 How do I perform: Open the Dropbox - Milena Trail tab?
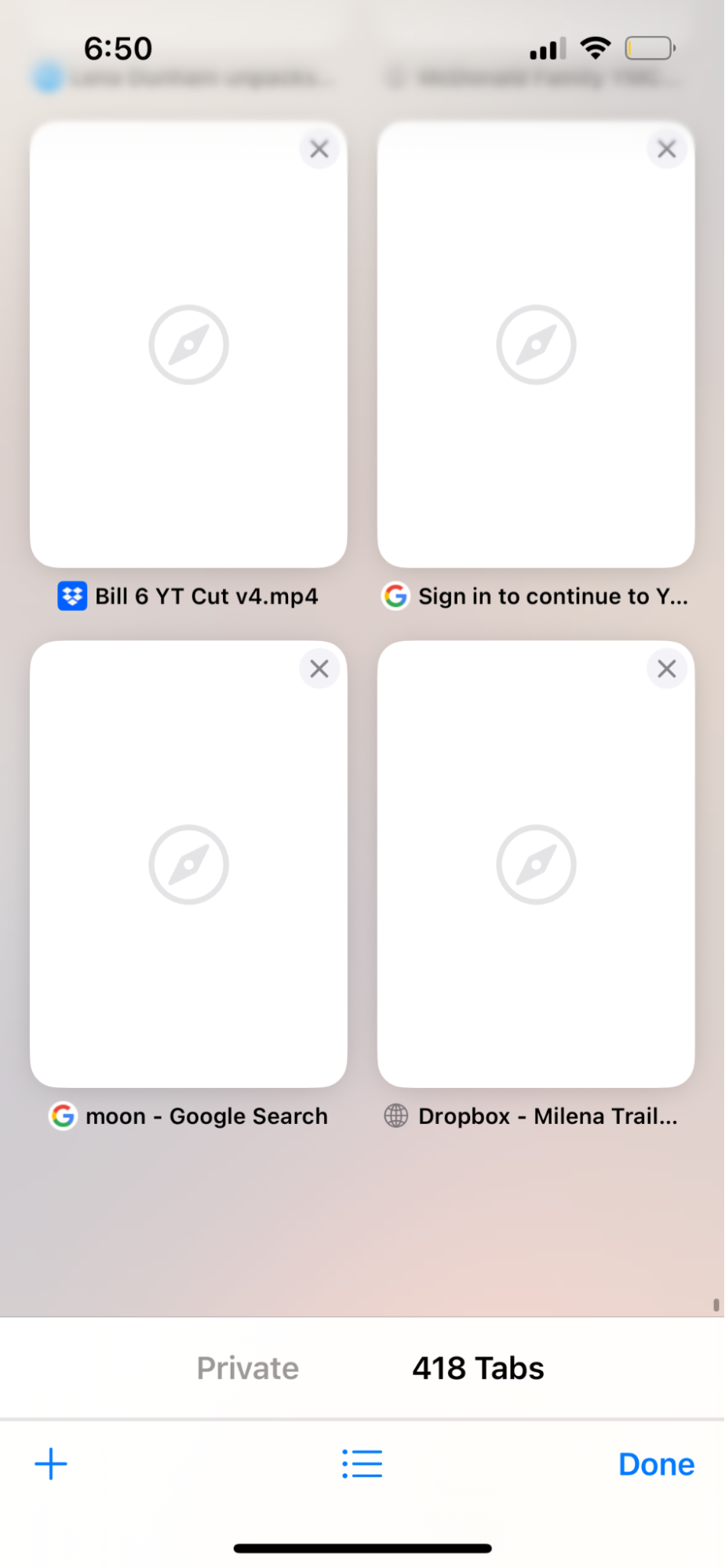click(x=536, y=864)
